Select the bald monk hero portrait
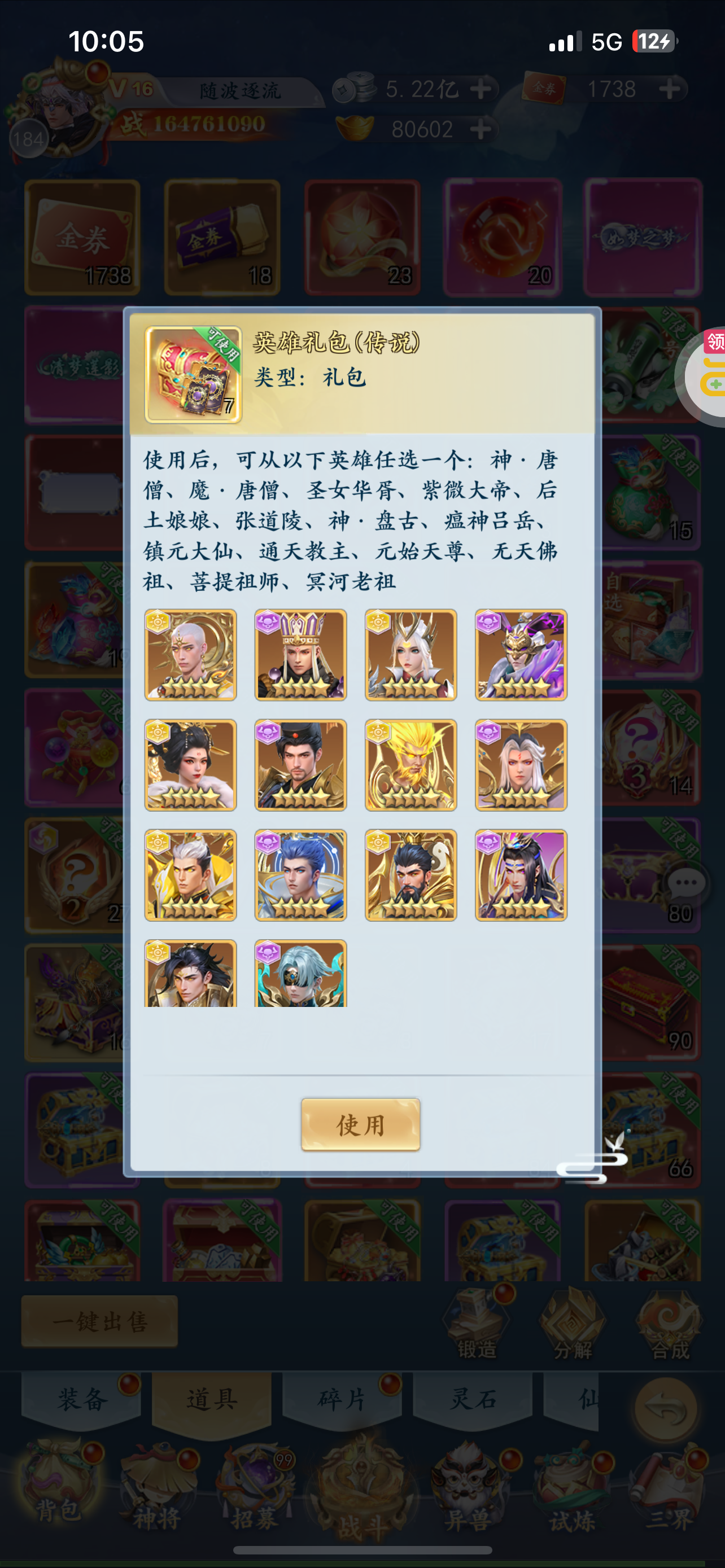This screenshot has width=725, height=1568. [x=190, y=655]
